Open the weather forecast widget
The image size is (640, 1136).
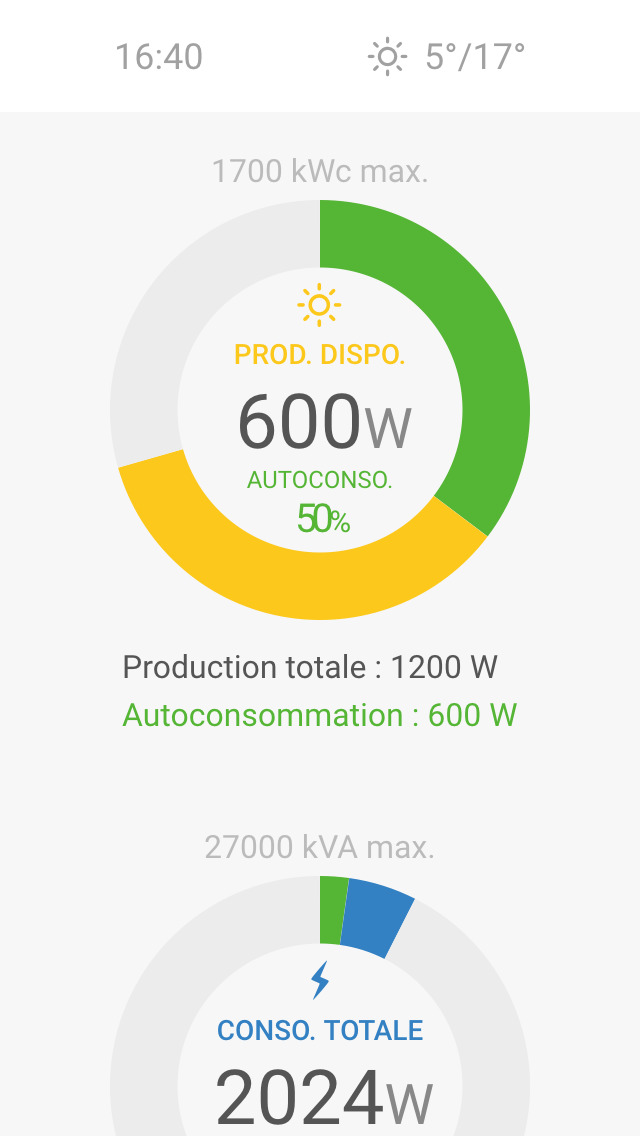pyautogui.click(x=446, y=57)
